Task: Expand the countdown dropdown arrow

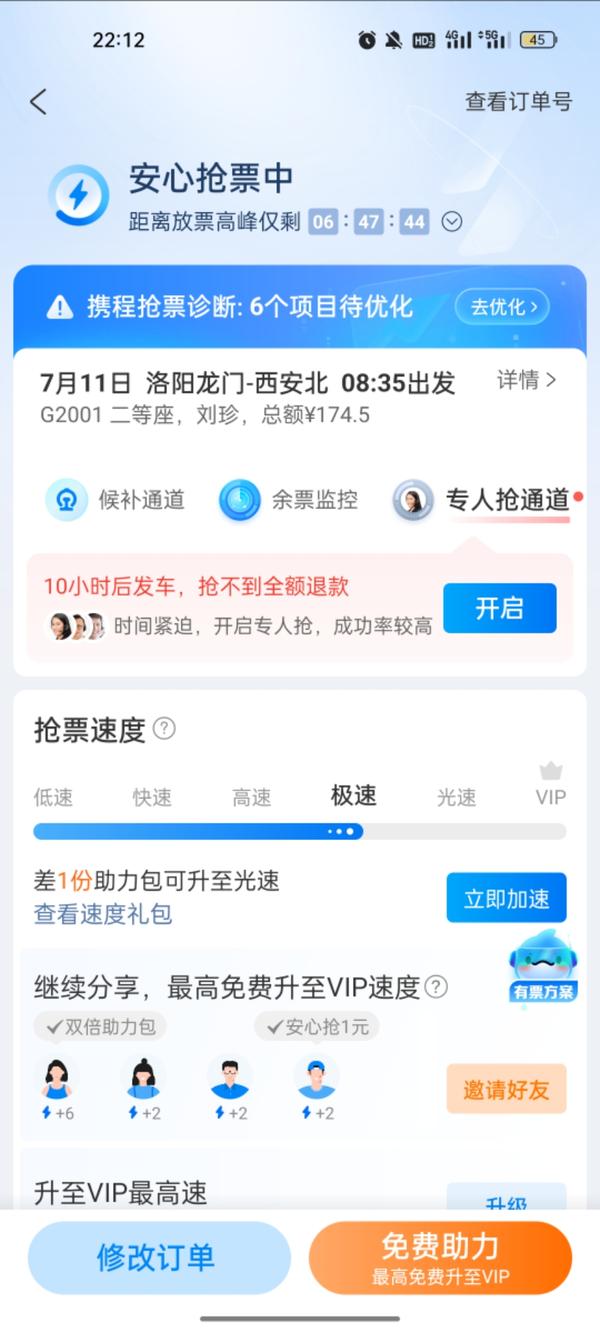Action: 452,222
